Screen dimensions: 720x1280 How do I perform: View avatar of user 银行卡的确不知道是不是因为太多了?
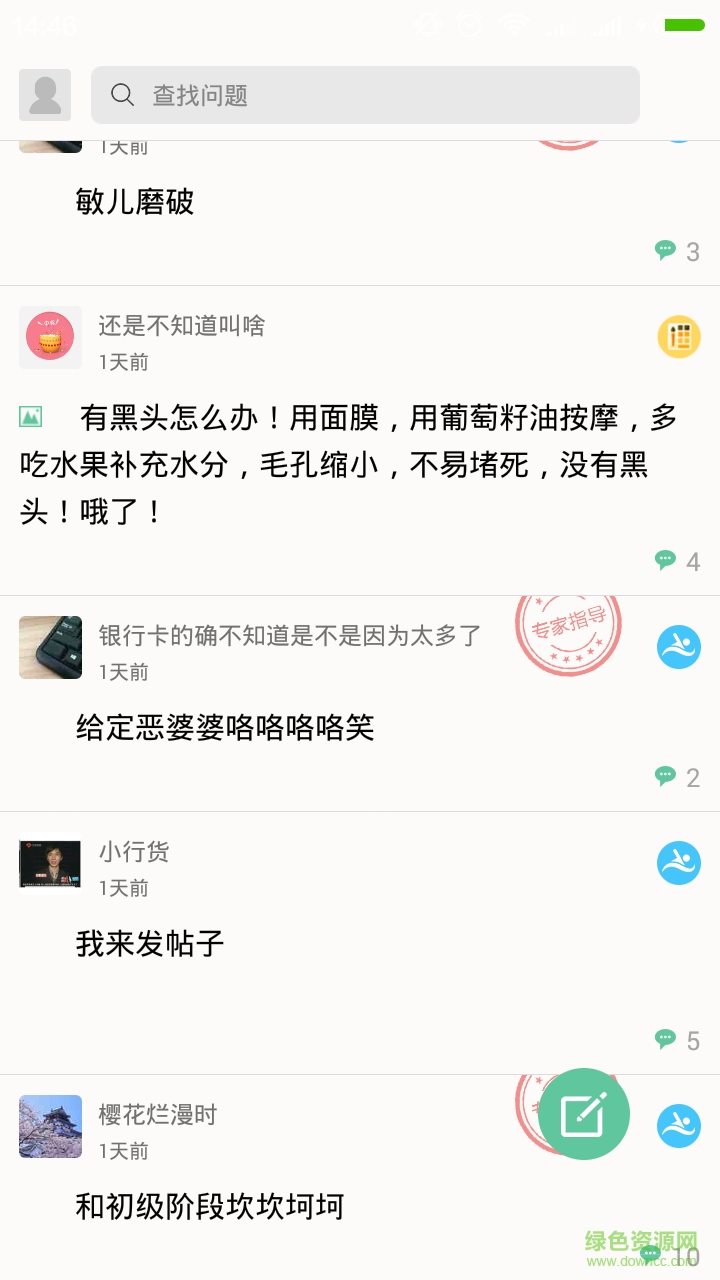pos(50,647)
